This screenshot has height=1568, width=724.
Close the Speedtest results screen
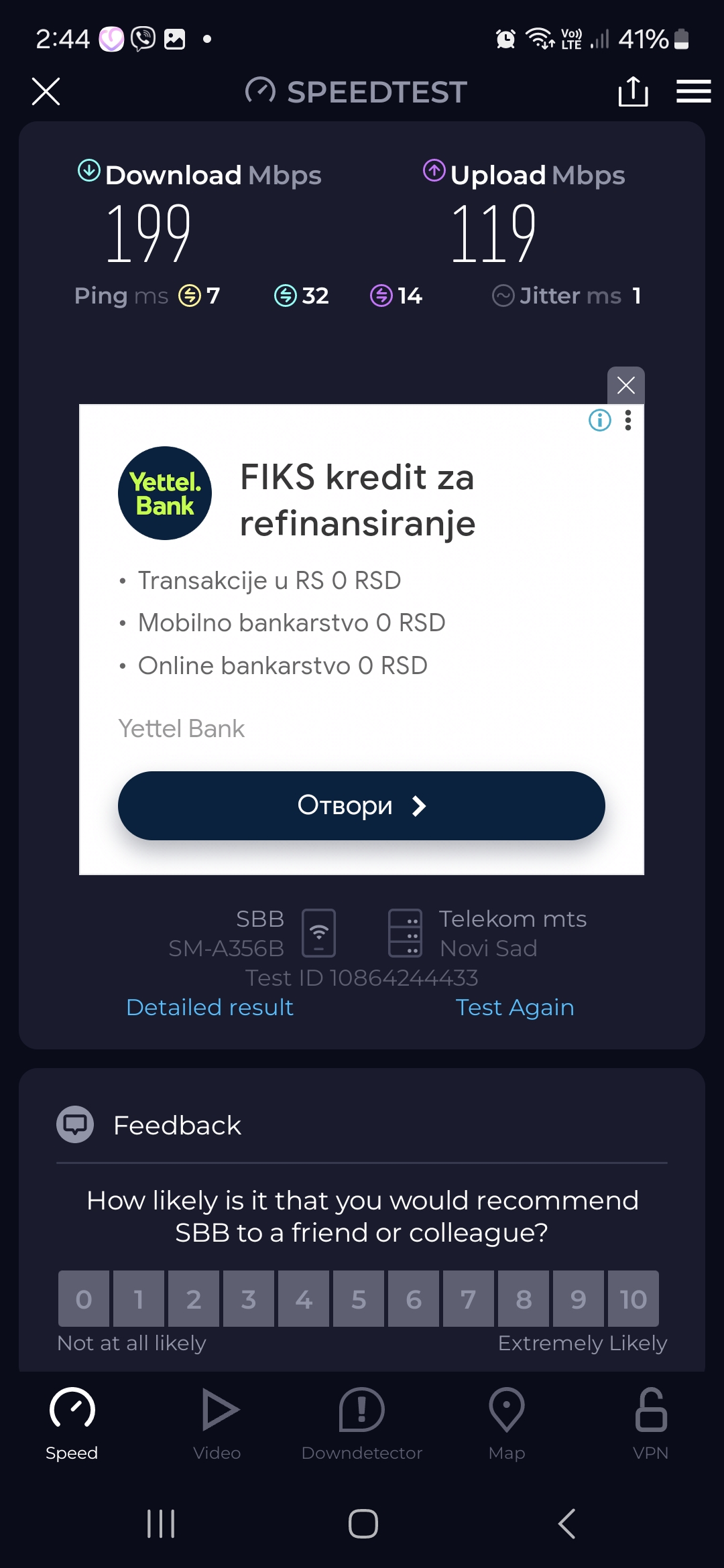46,91
